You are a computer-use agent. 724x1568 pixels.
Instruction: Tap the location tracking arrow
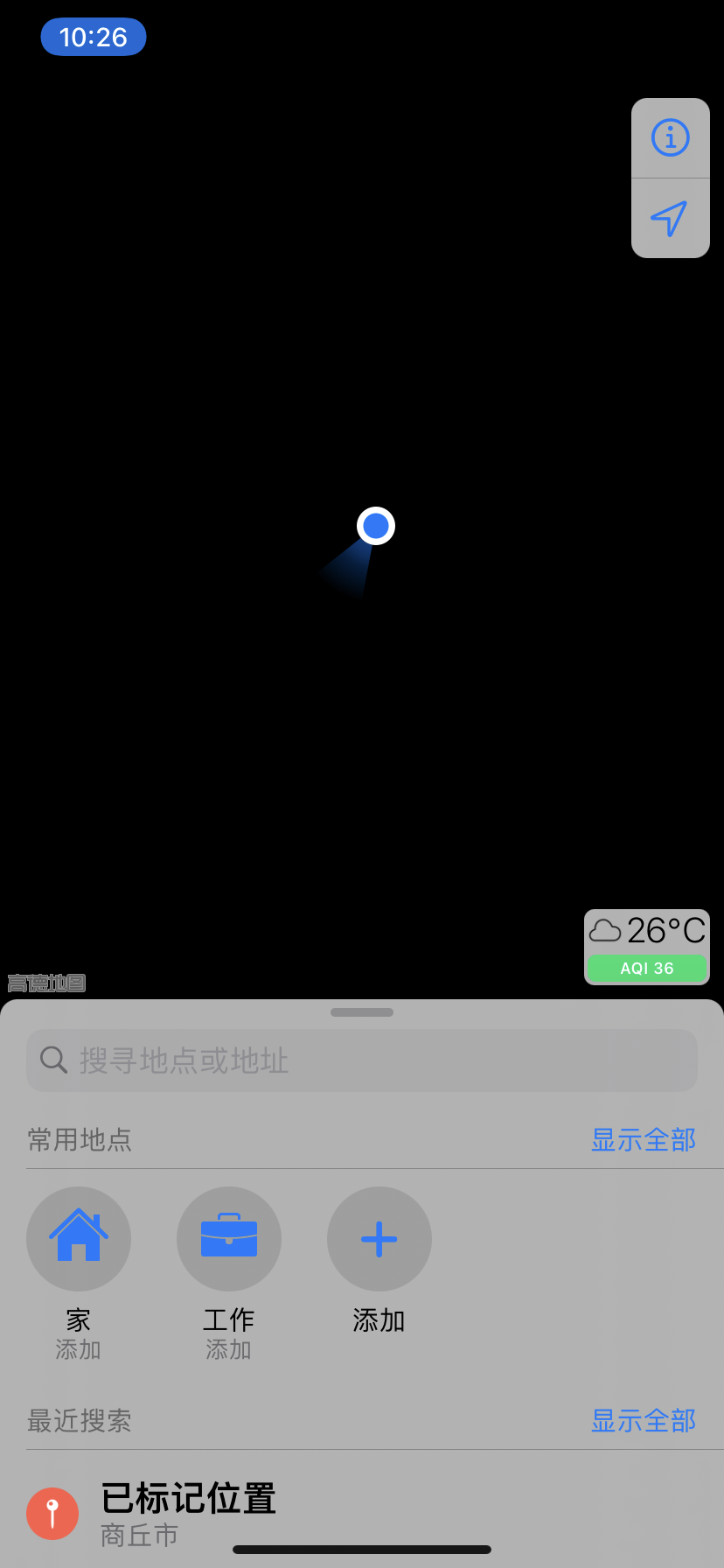pos(671,218)
